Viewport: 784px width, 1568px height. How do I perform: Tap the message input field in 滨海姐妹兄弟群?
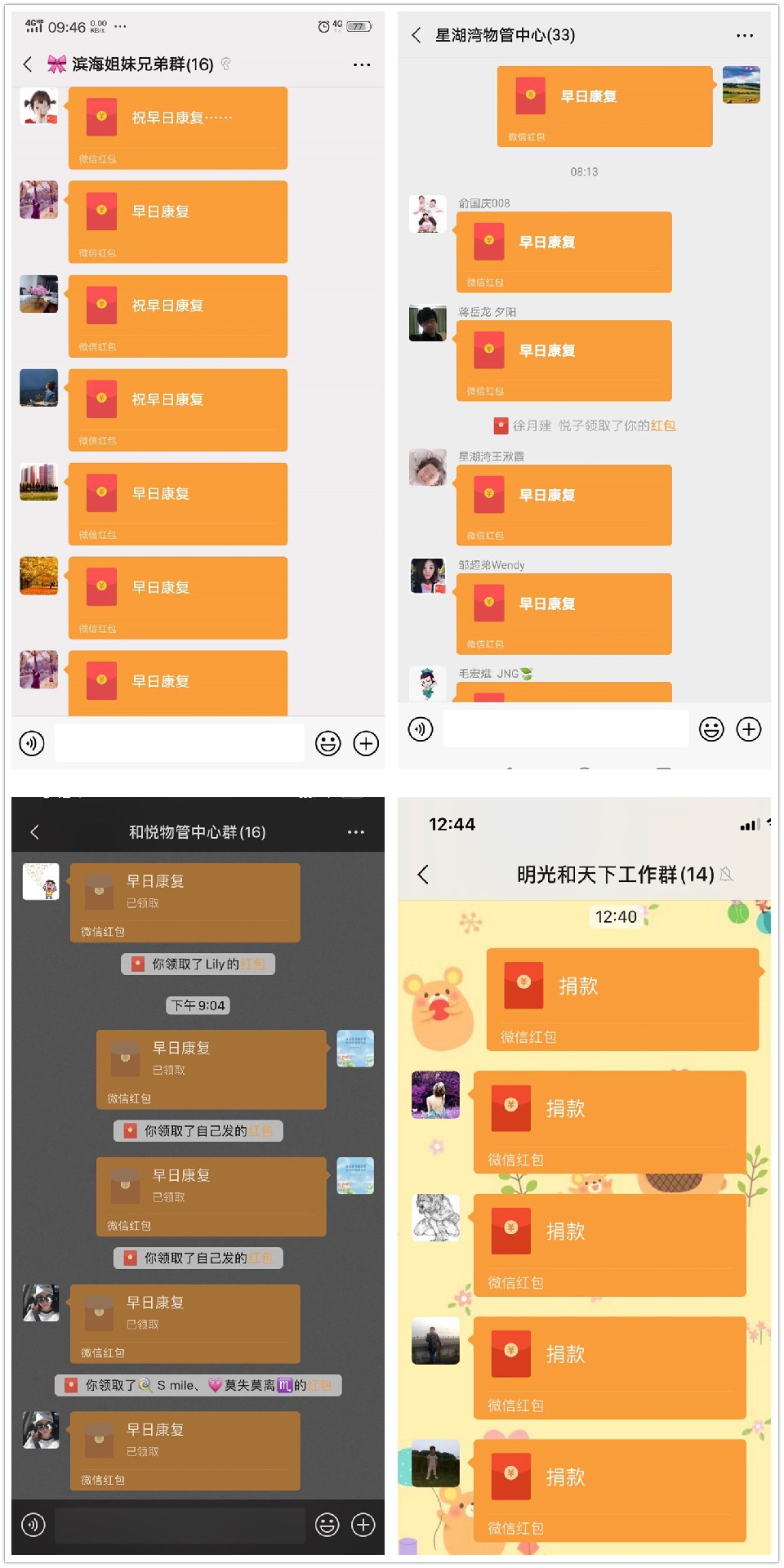pos(178,743)
